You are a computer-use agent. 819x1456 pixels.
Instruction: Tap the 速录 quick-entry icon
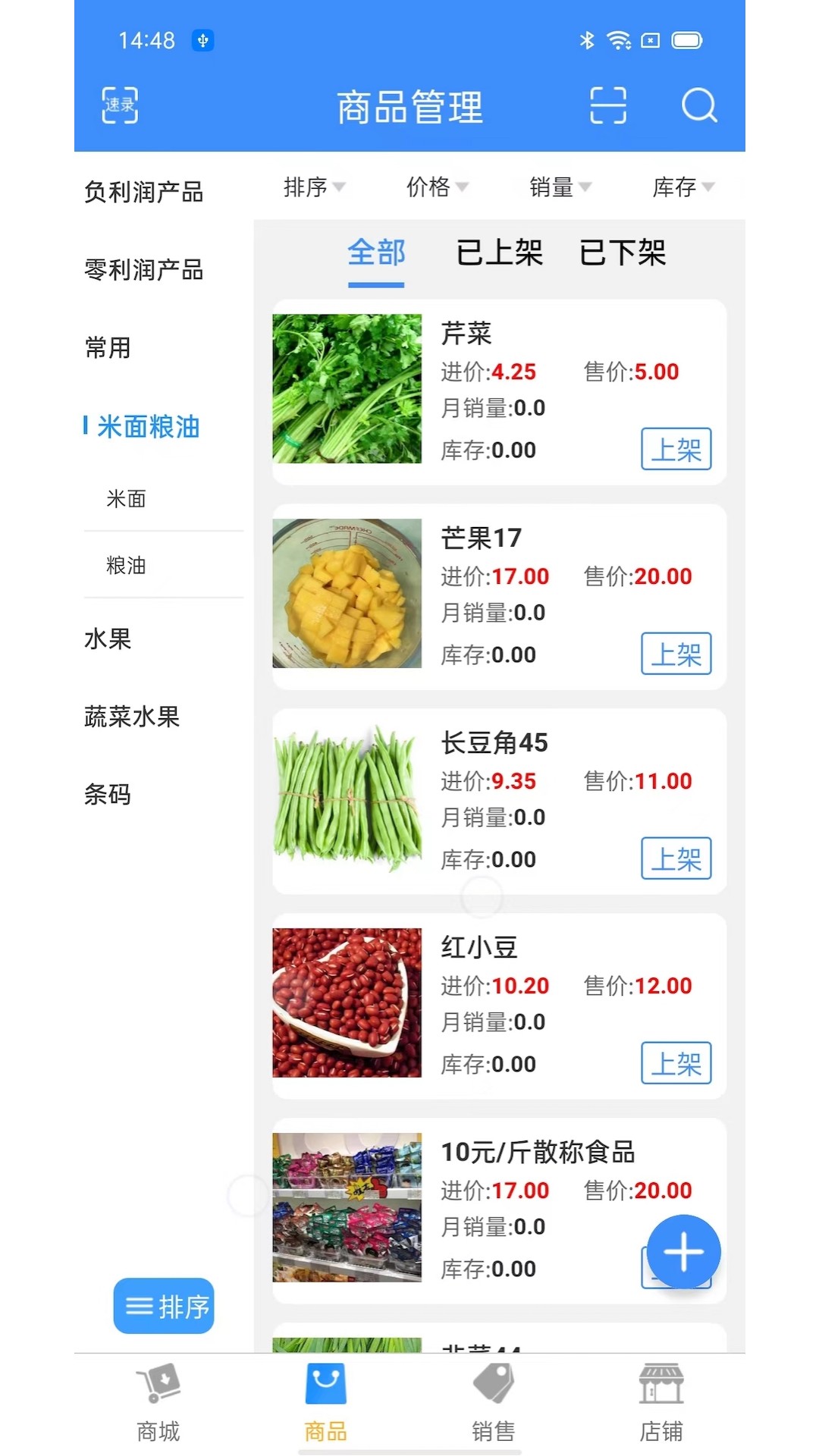click(119, 105)
